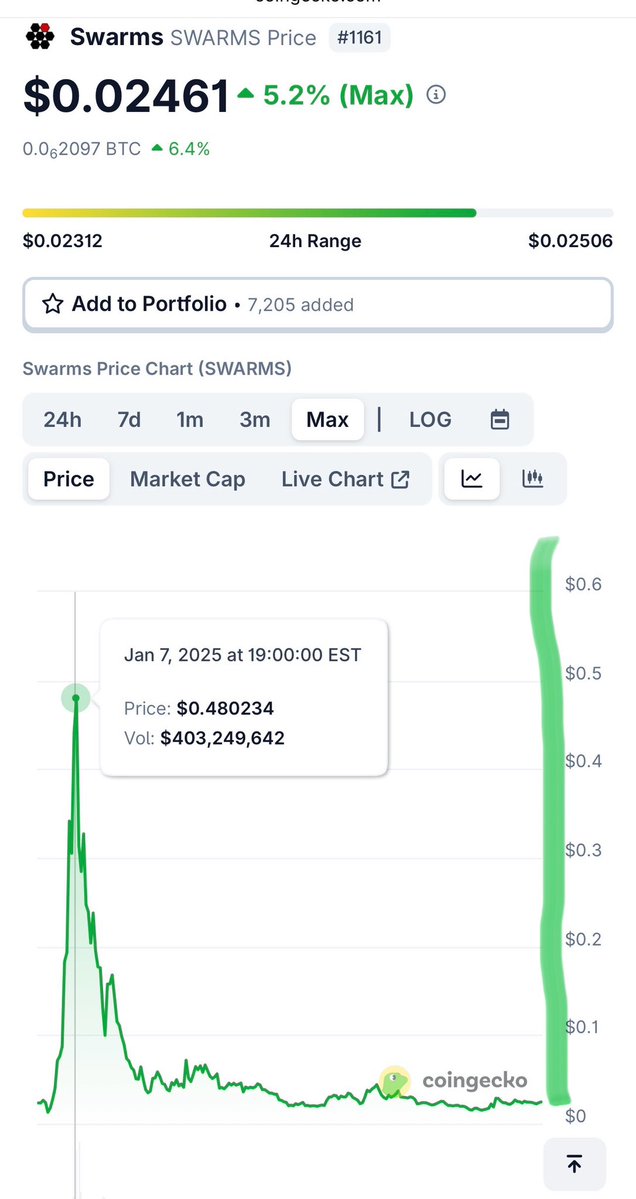Switch chart range to 24h

(63, 419)
